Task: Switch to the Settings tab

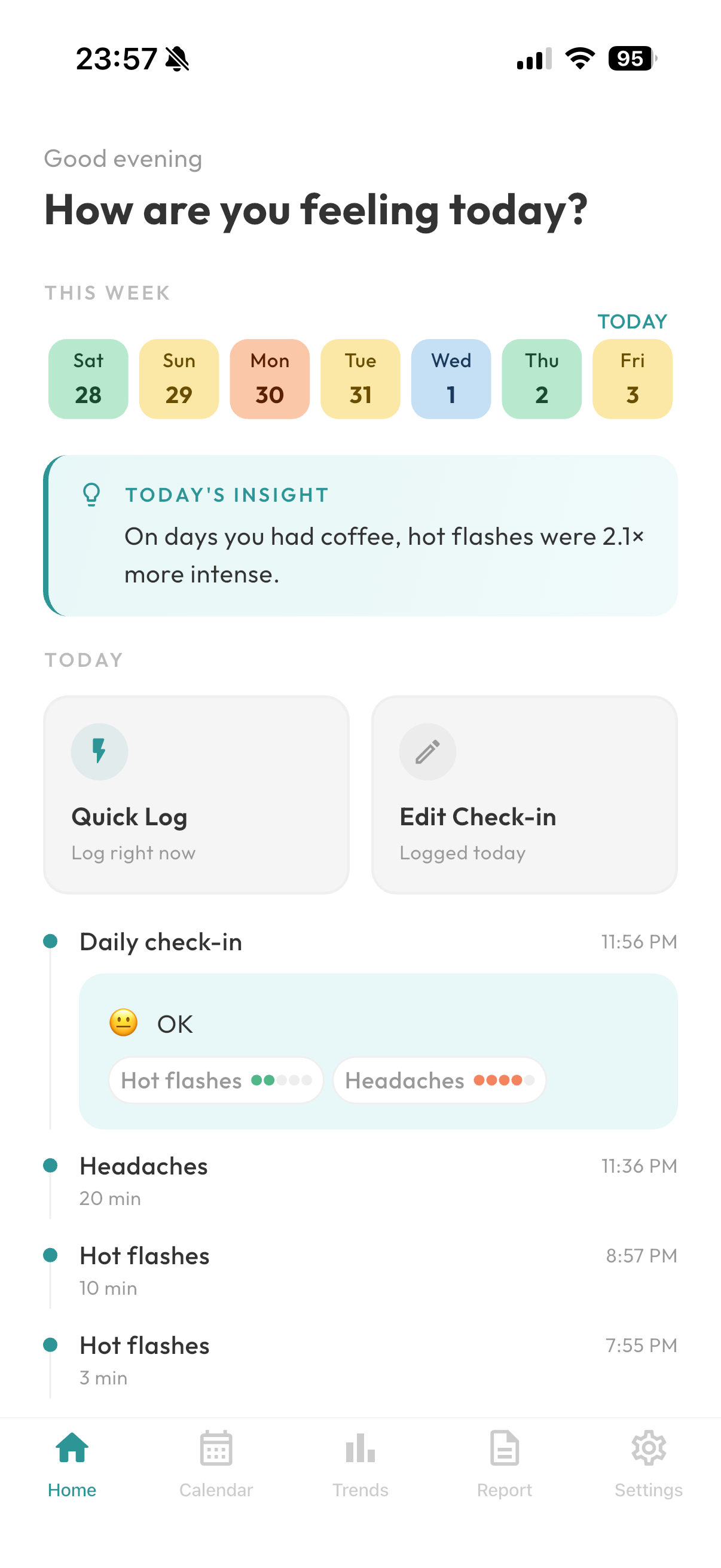Action: click(x=648, y=1465)
